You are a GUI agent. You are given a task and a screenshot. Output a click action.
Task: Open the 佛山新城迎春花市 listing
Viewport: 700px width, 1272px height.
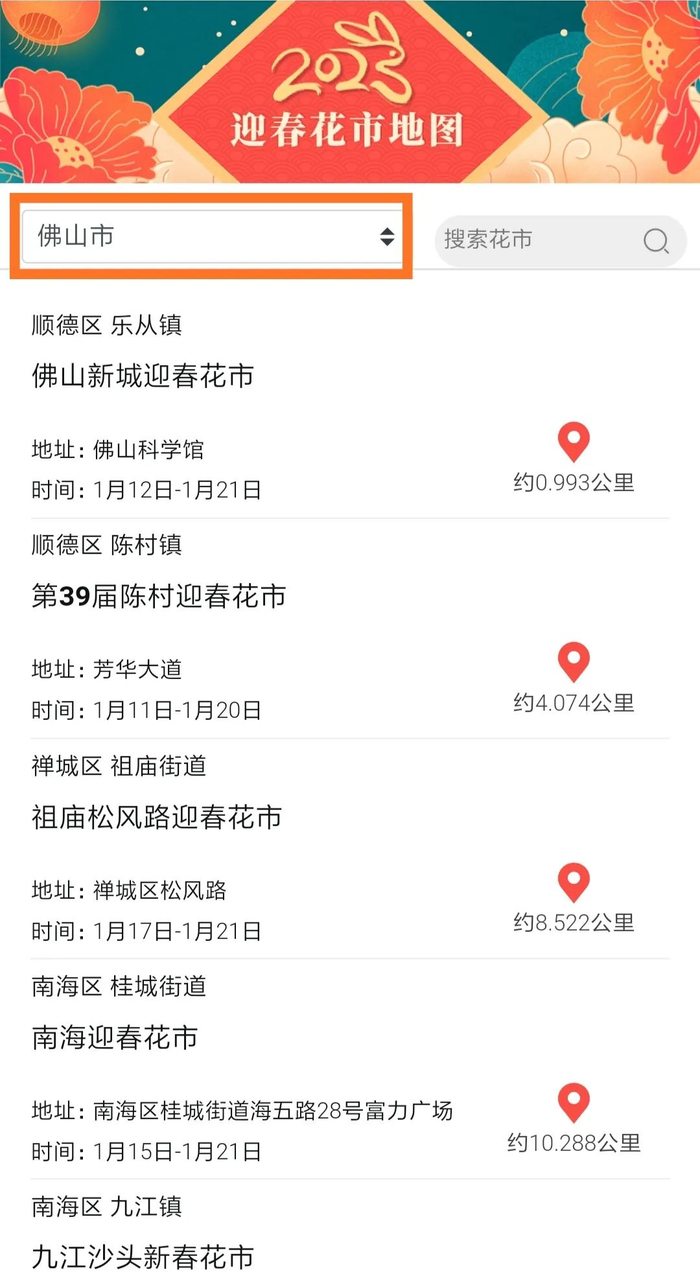coord(143,376)
